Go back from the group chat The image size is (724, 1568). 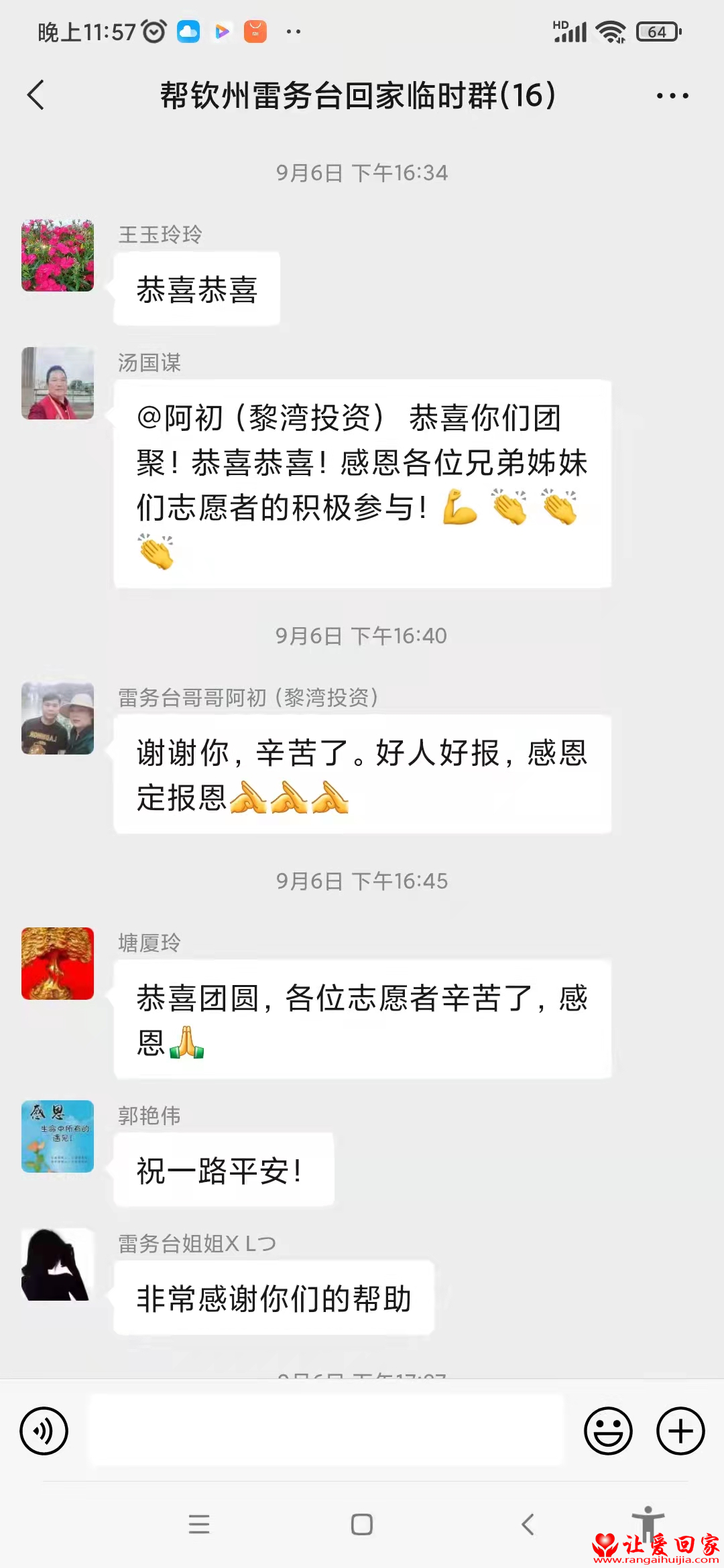(x=36, y=95)
